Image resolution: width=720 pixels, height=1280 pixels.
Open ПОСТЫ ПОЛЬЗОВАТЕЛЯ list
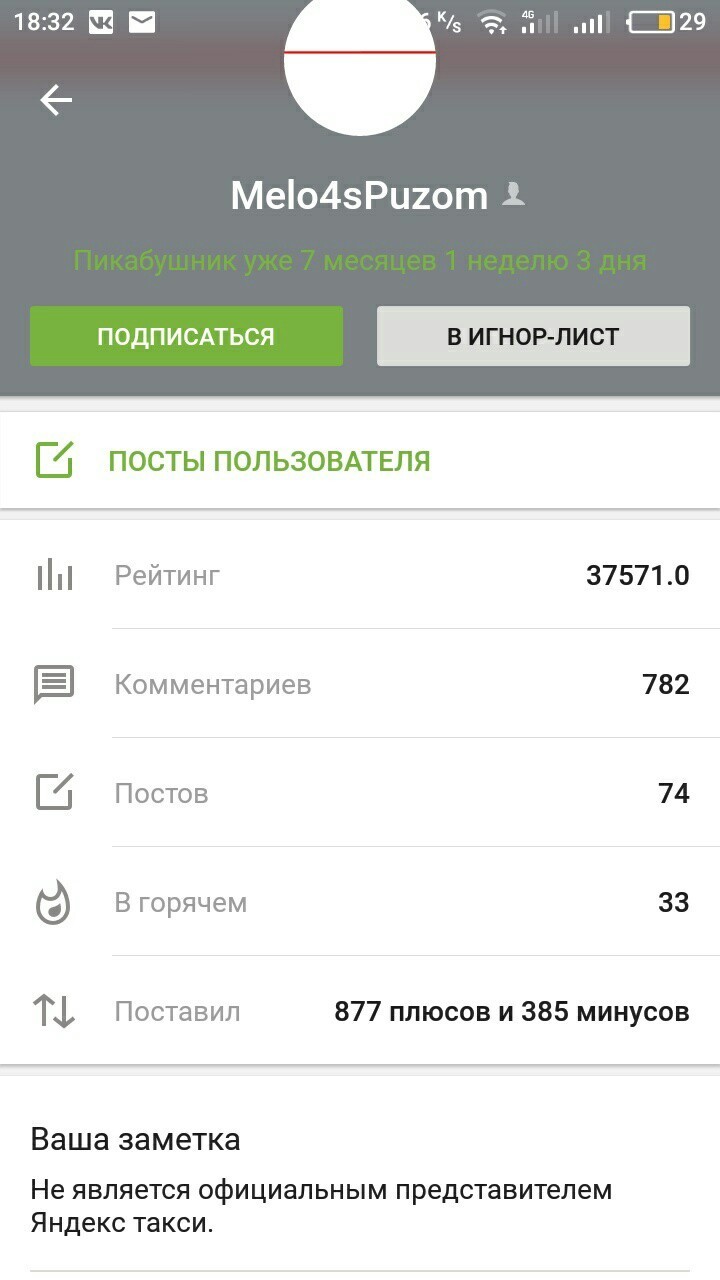[x=268, y=461]
